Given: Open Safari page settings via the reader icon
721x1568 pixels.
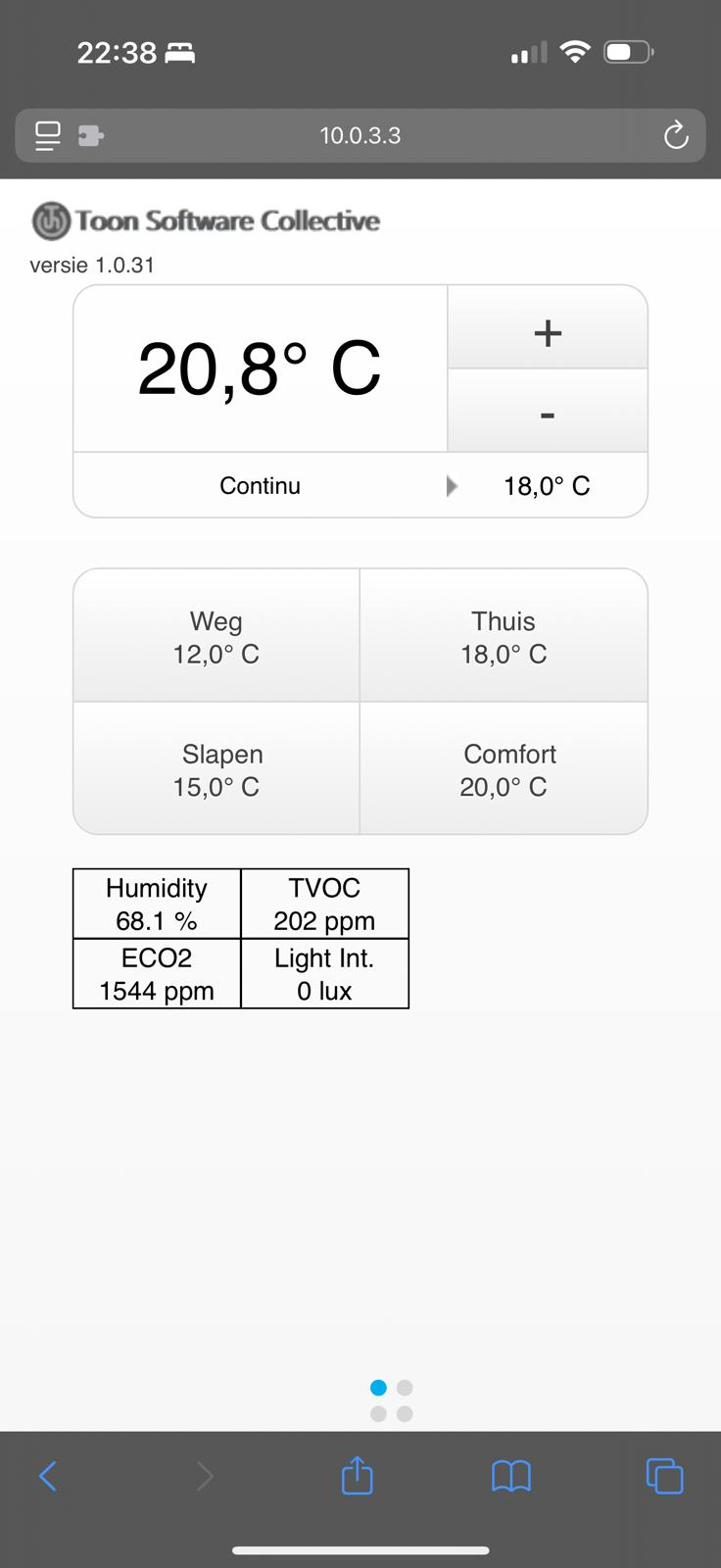Looking at the screenshot, I should (x=47, y=135).
